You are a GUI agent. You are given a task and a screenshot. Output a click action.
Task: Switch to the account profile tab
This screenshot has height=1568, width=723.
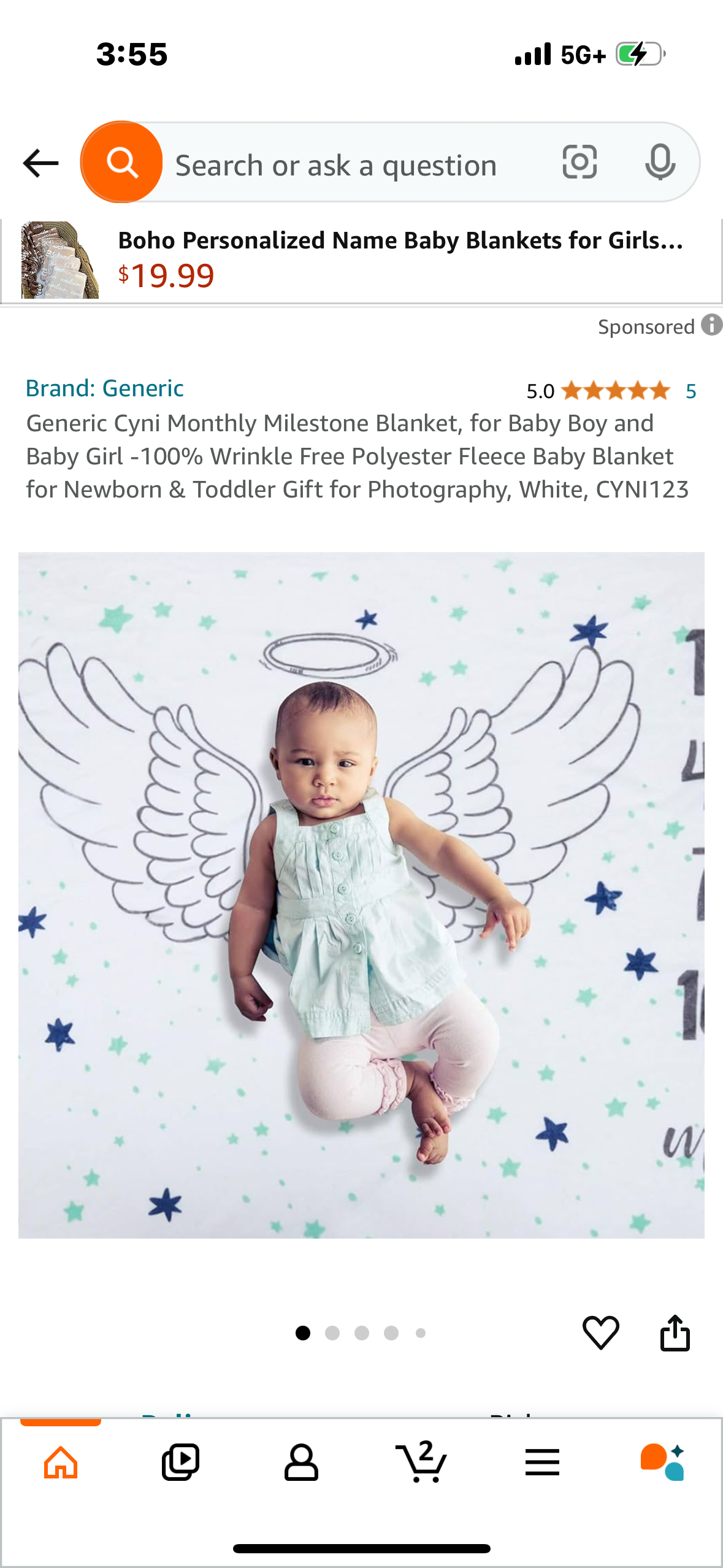click(300, 1462)
